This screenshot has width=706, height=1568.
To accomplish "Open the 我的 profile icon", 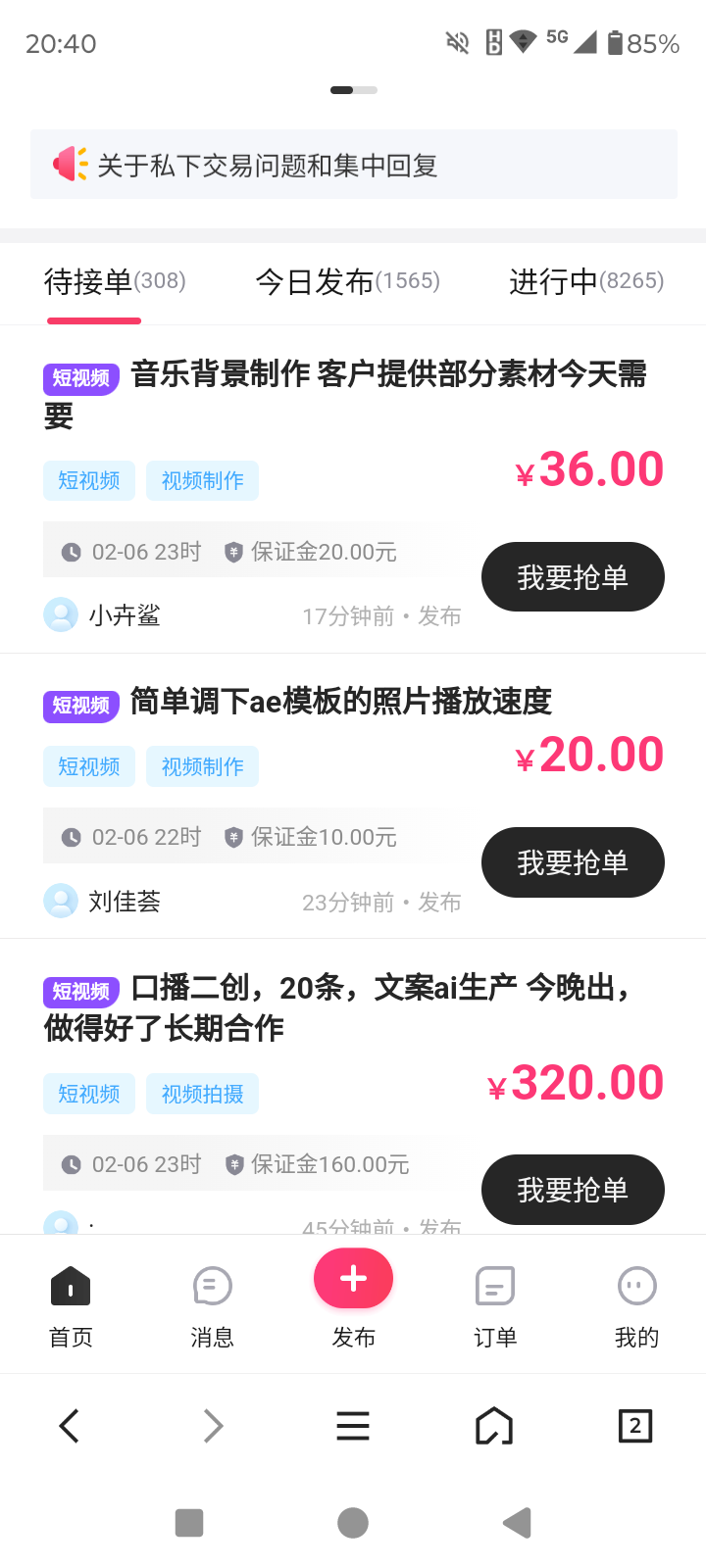I will click(636, 1285).
